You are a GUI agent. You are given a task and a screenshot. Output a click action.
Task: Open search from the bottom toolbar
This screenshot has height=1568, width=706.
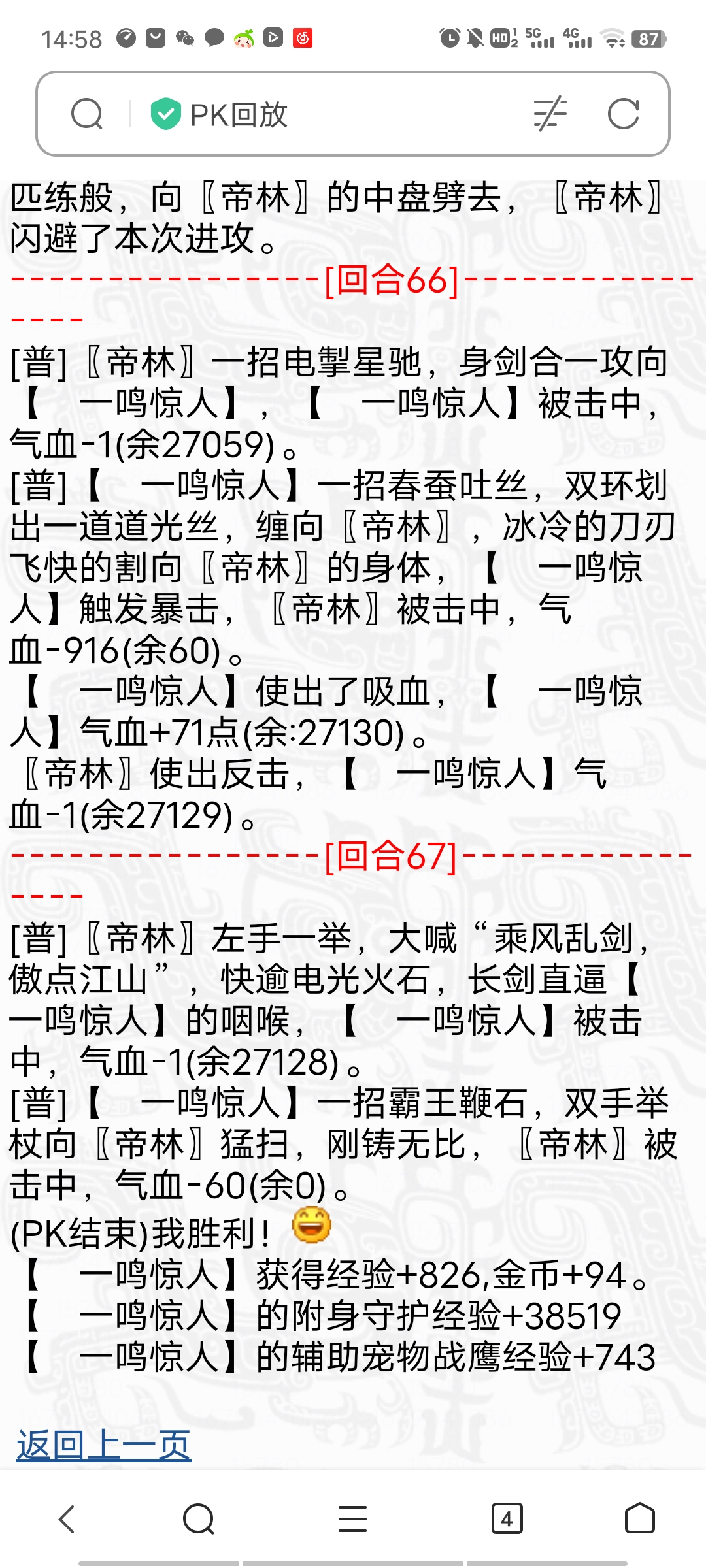[199, 1518]
